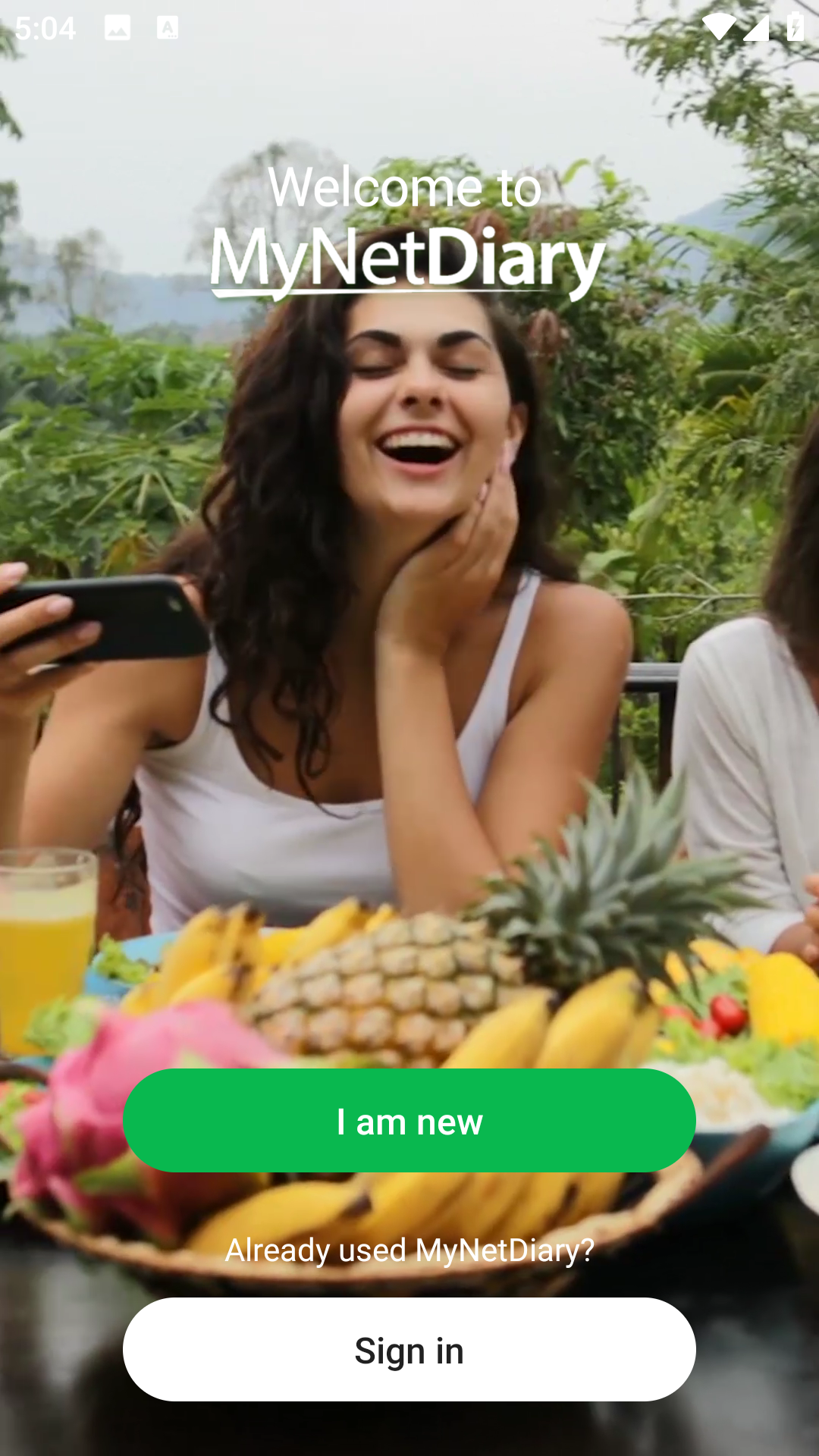Tap the green "I am new" button
The image size is (819, 1456).
point(409,1120)
